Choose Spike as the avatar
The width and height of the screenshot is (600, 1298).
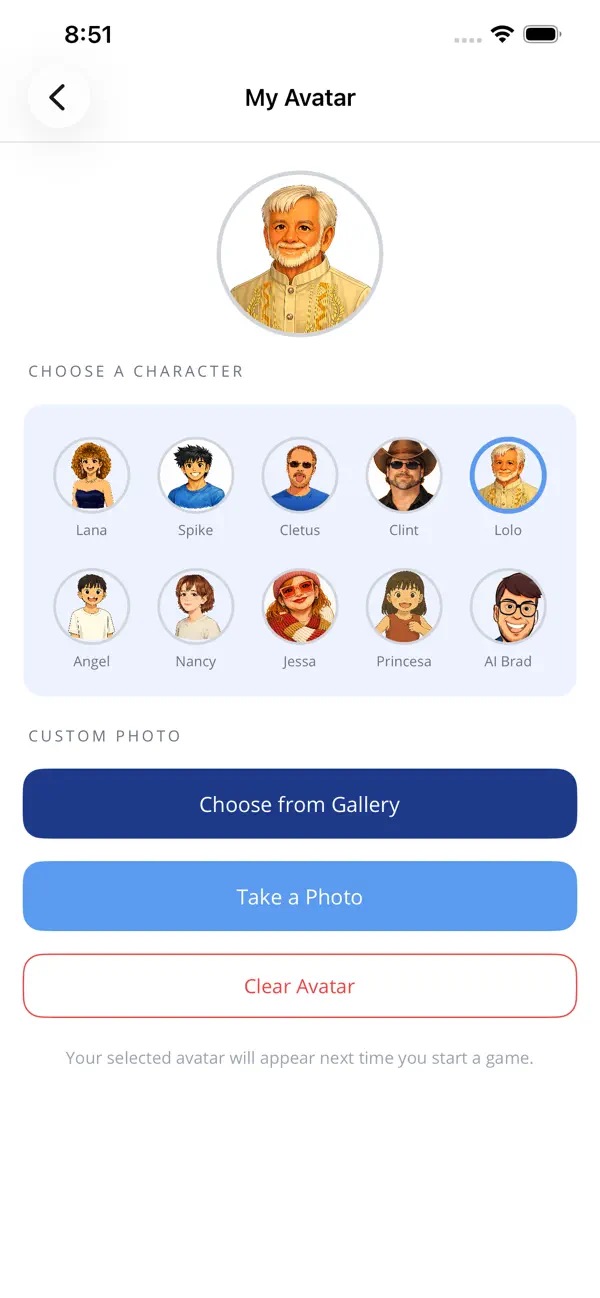(196, 475)
